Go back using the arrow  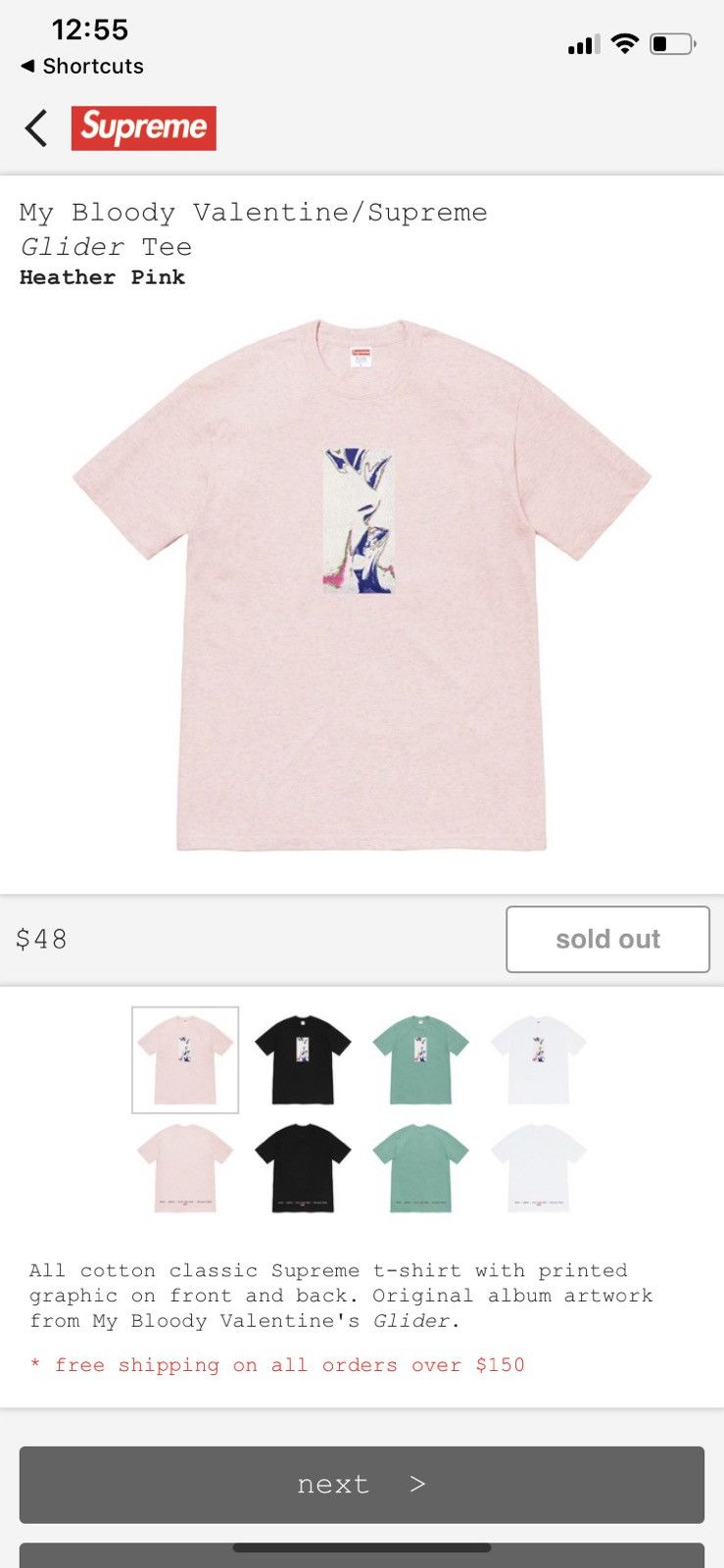pyautogui.click(x=36, y=128)
